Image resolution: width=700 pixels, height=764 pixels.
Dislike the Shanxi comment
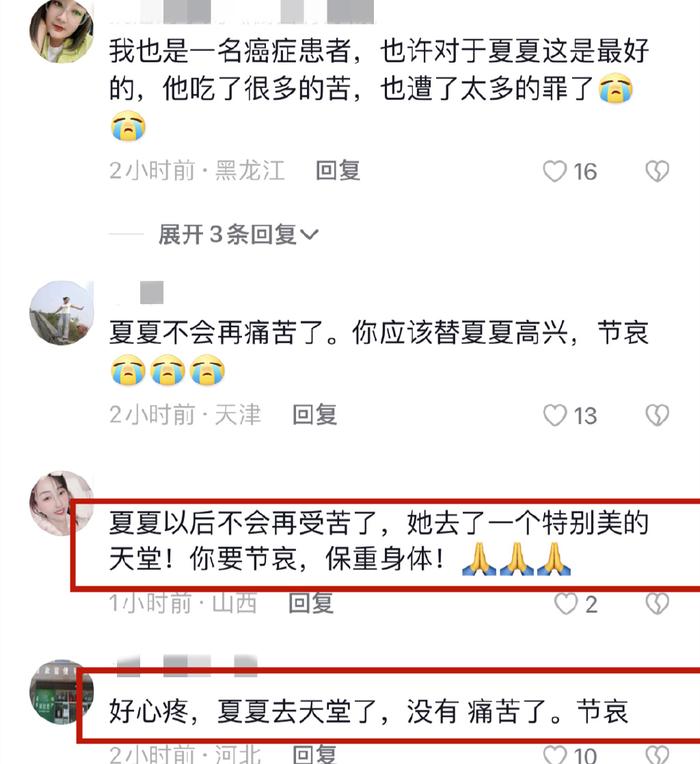pos(656,604)
